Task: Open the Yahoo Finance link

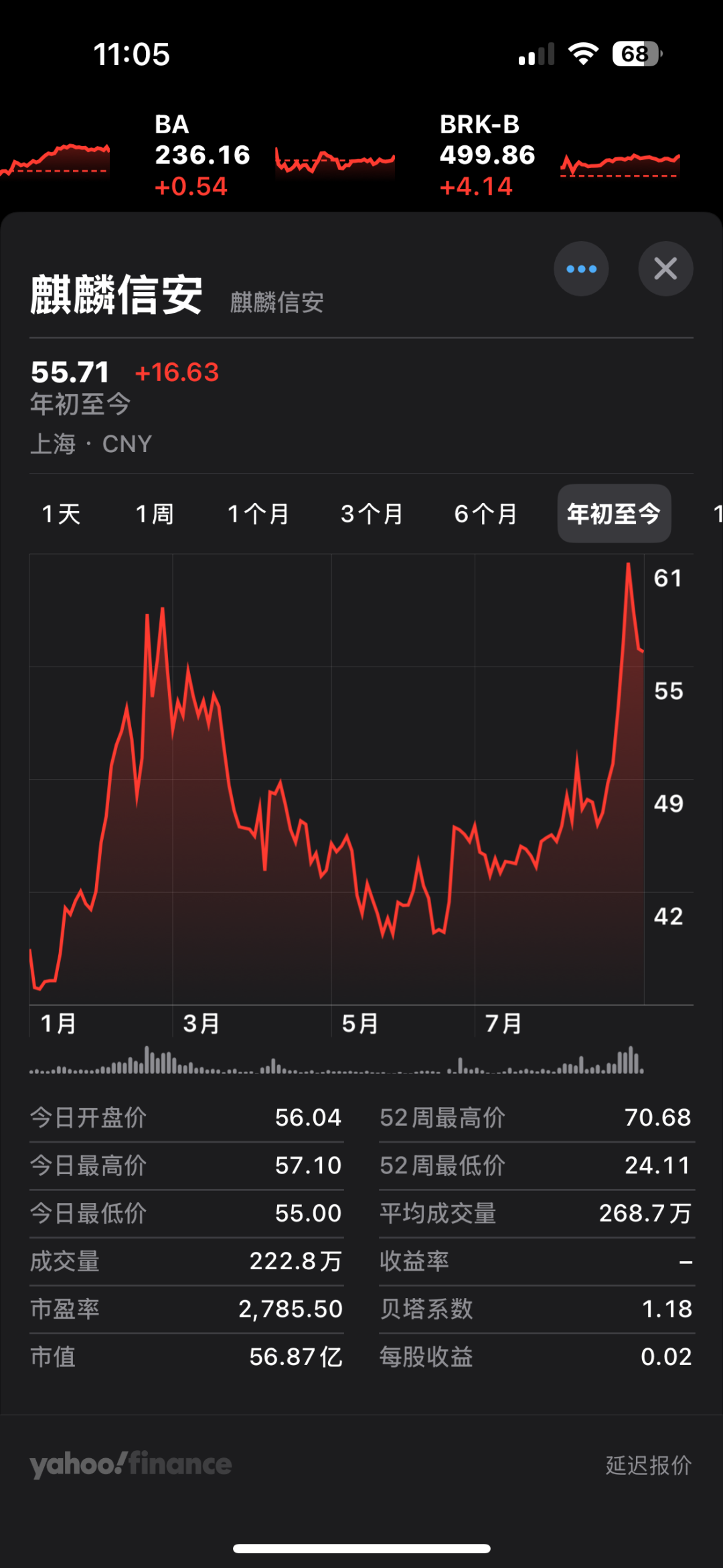Action: coord(131,1465)
